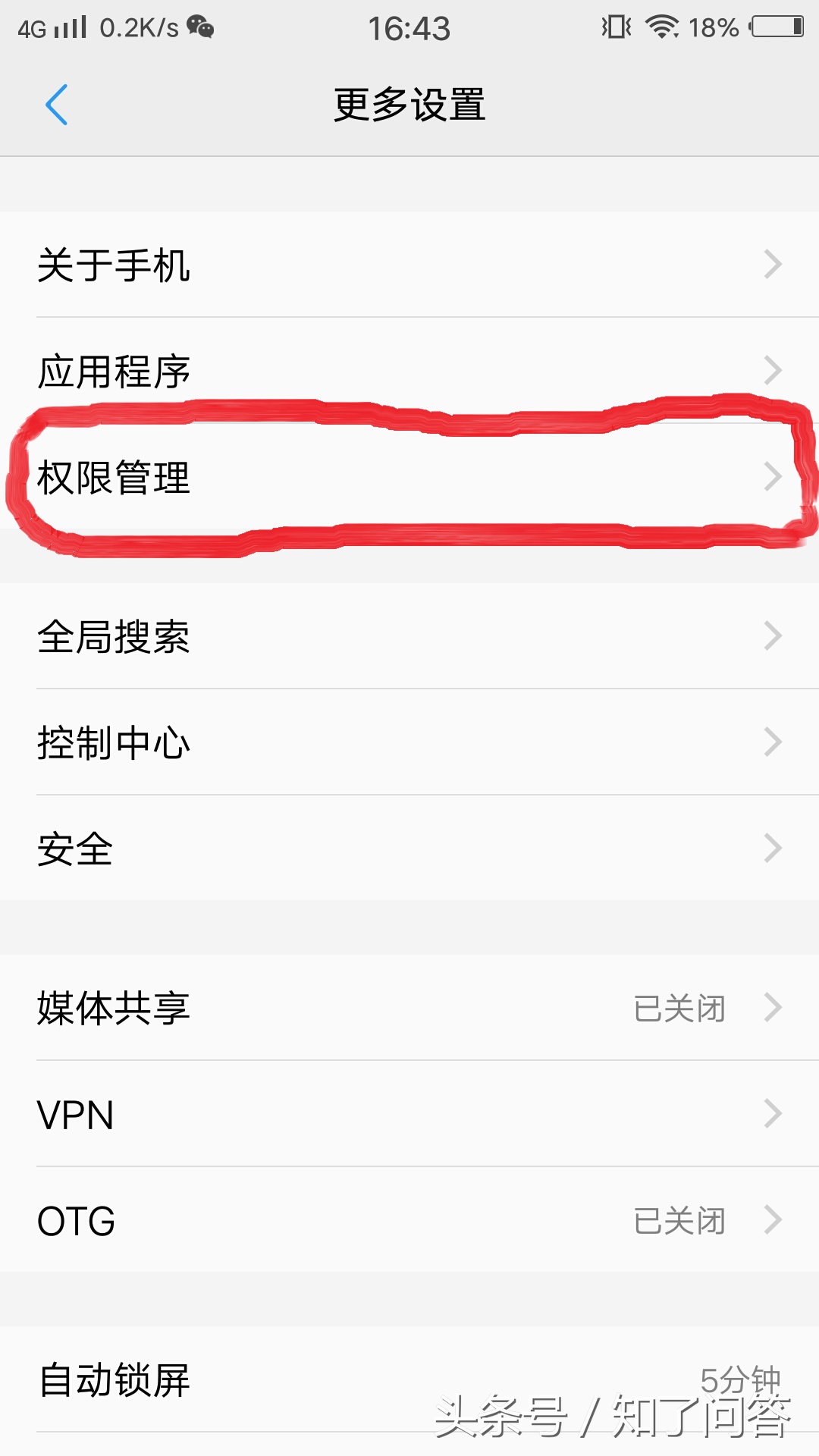
Task: Tap the 更多设置 title bar
Action: pos(409,106)
